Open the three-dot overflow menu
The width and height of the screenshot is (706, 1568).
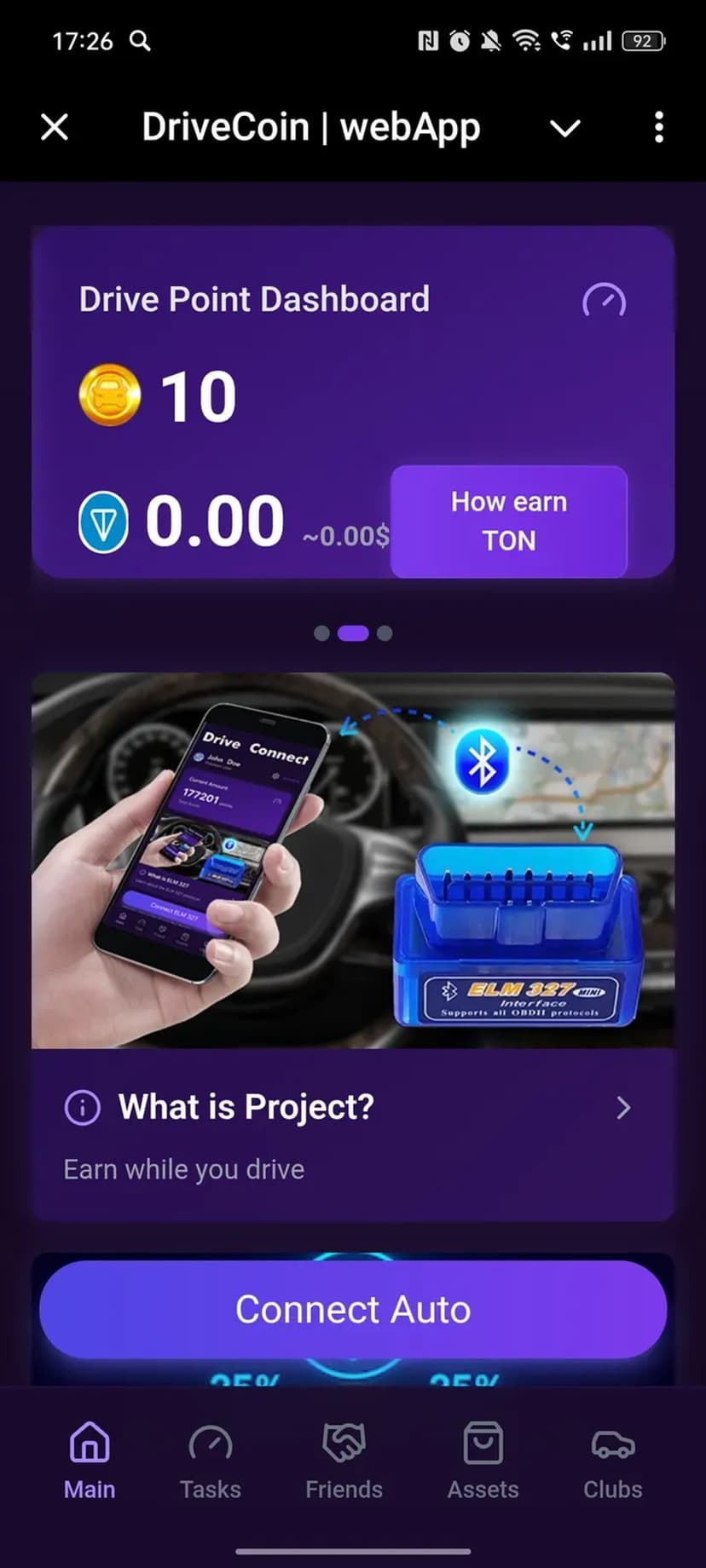coord(658,128)
